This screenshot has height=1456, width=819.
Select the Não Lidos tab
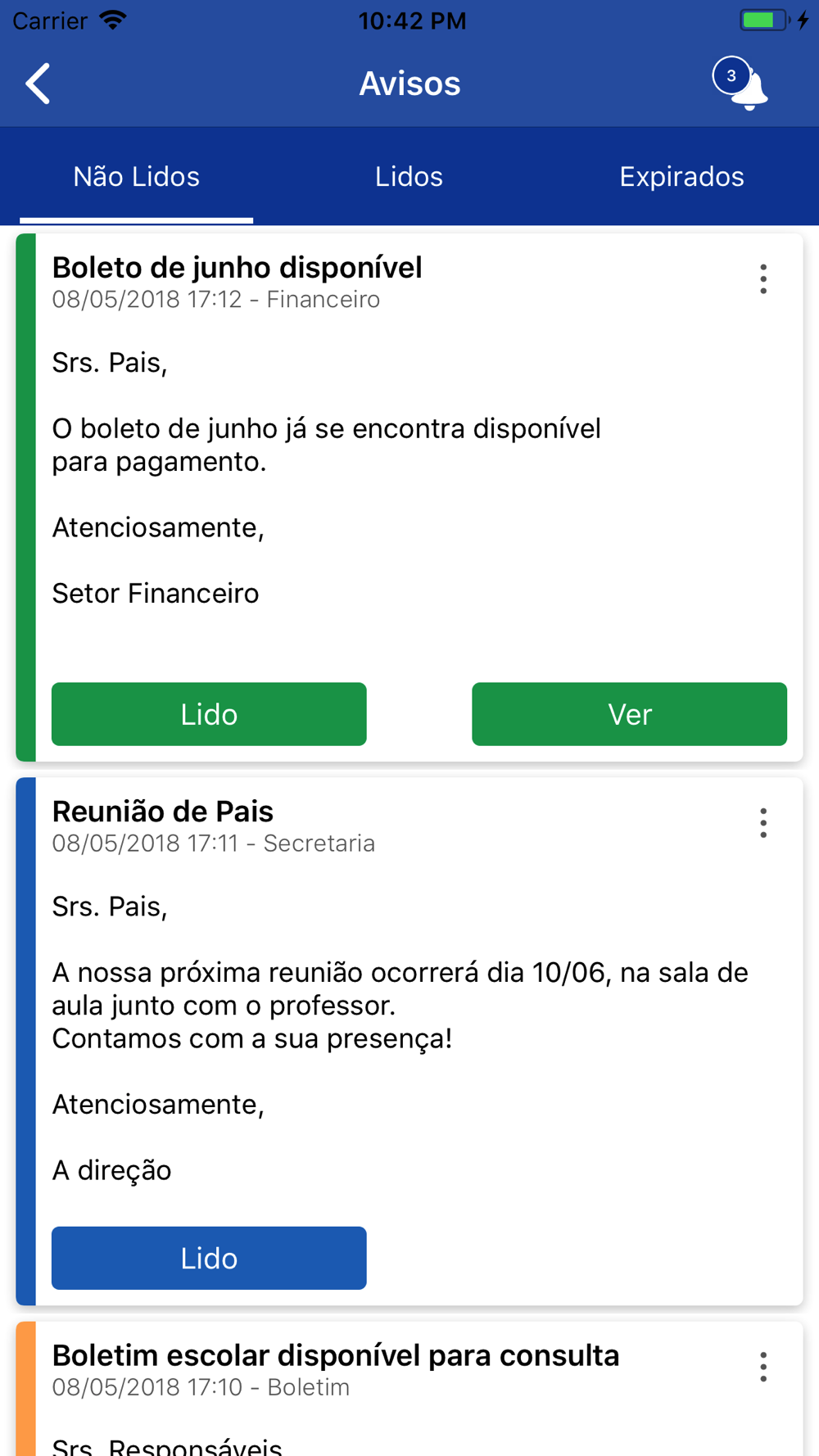click(136, 177)
